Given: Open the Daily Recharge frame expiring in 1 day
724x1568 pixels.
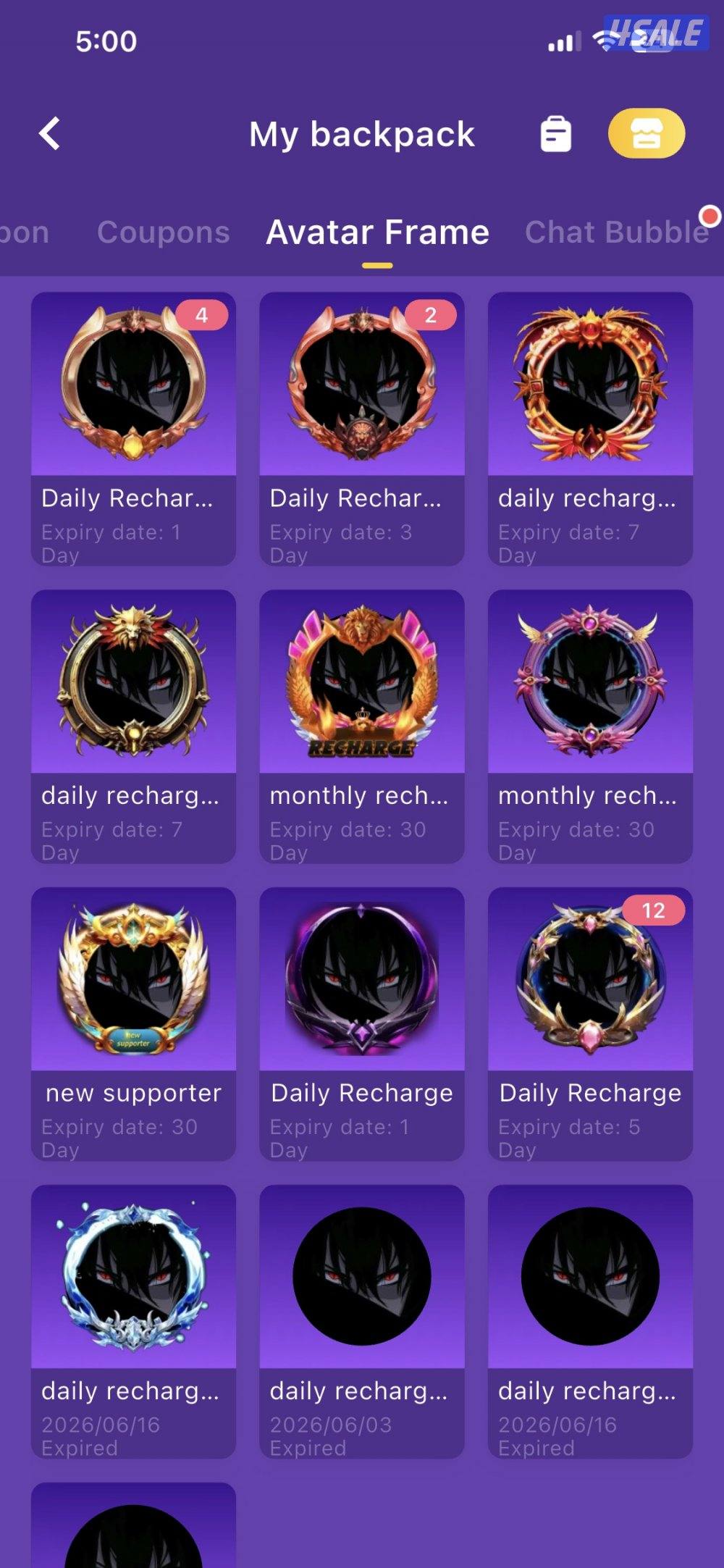Looking at the screenshot, I should [361, 1023].
